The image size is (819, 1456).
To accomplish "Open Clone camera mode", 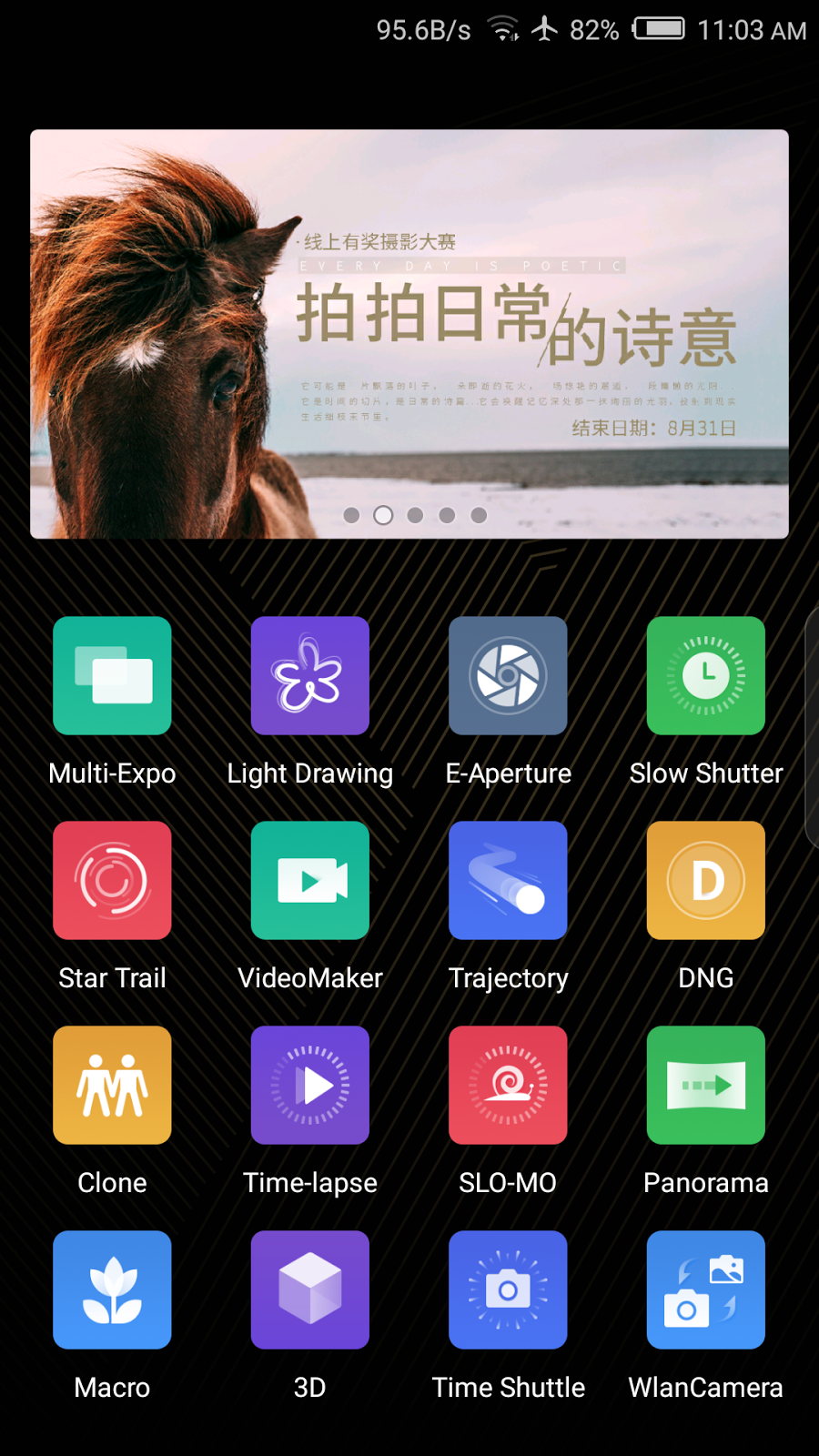I will coord(112,1086).
